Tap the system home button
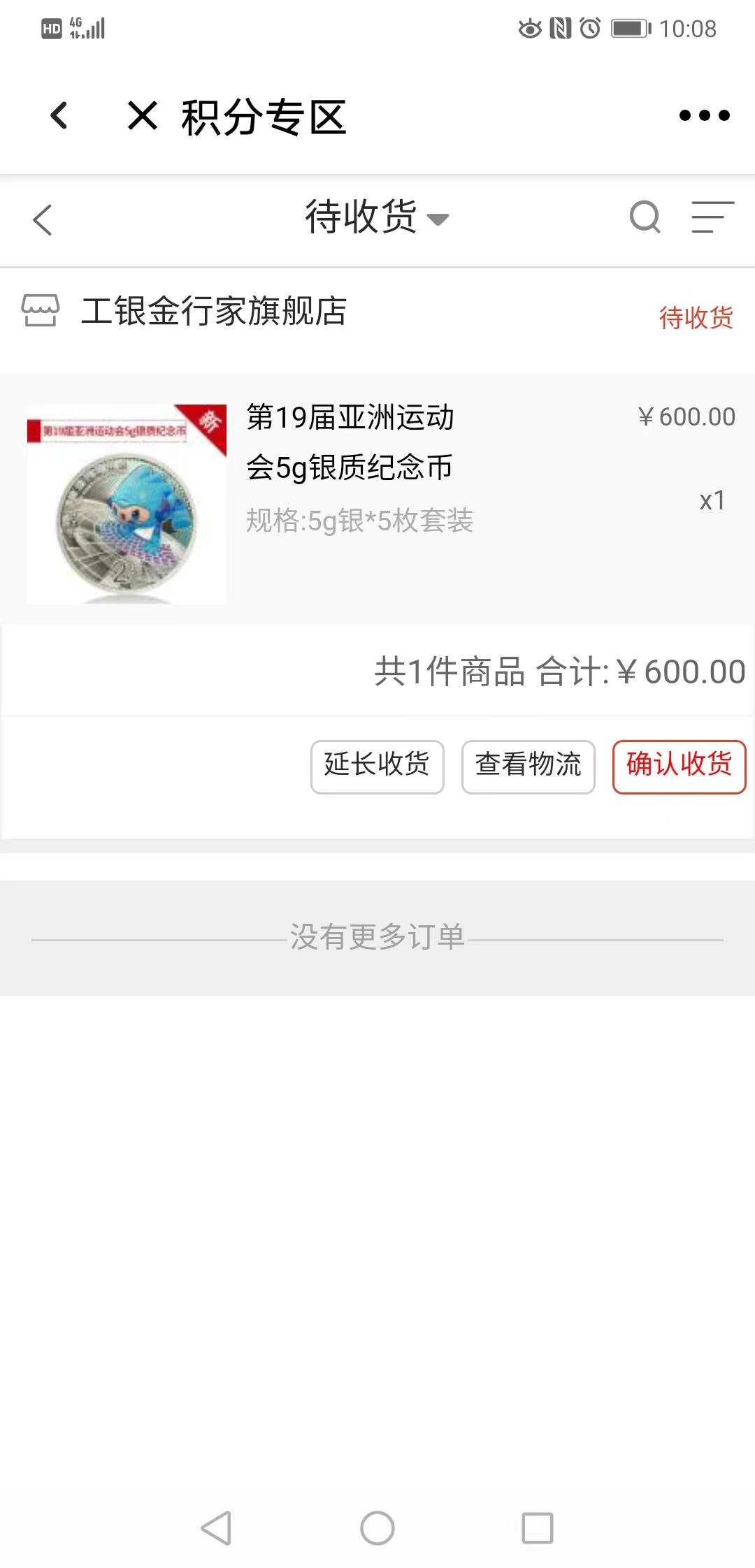The width and height of the screenshot is (755, 1568). tap(377, 1528)
